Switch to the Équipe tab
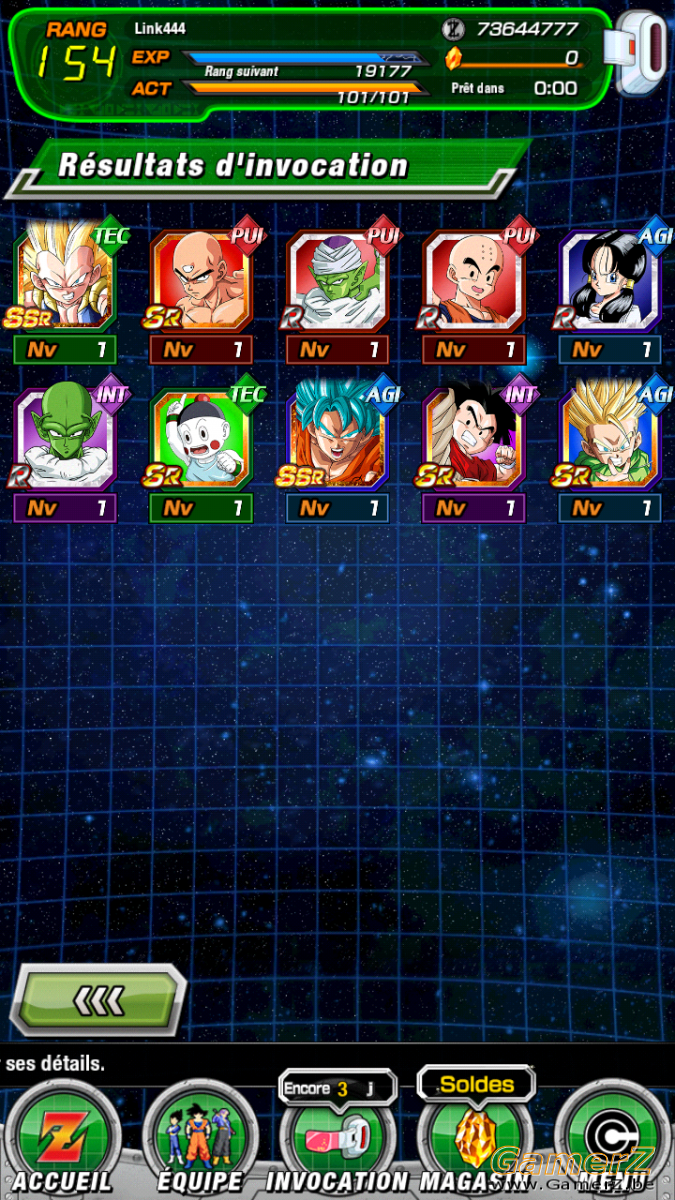 (x=201, y=1140)
